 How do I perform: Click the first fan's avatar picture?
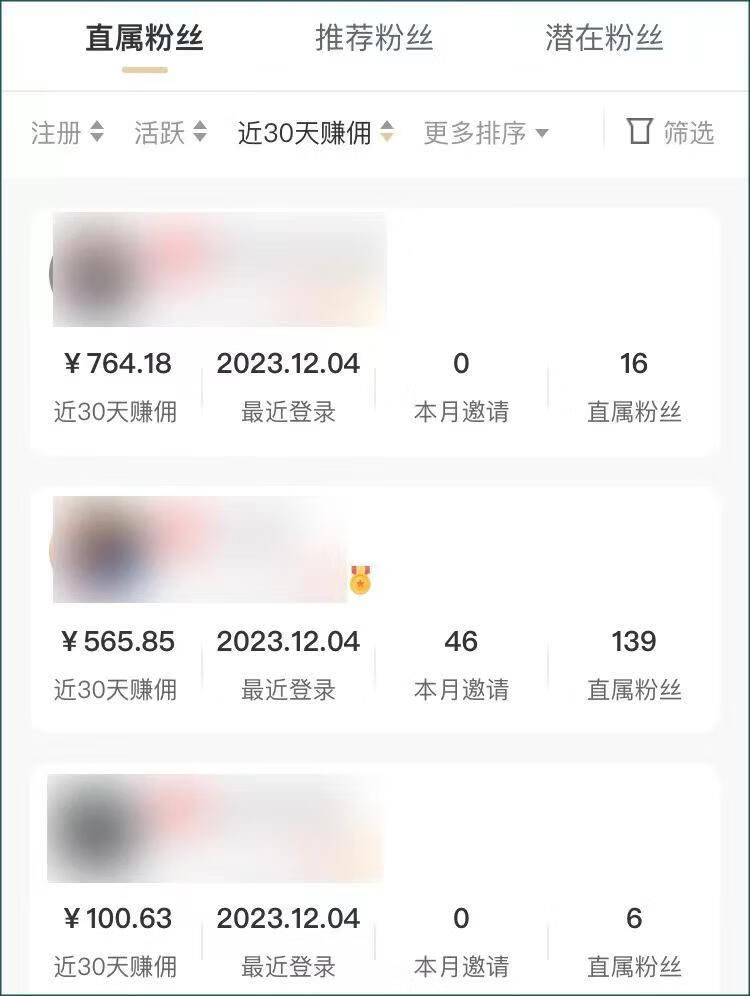pos(70,272)
